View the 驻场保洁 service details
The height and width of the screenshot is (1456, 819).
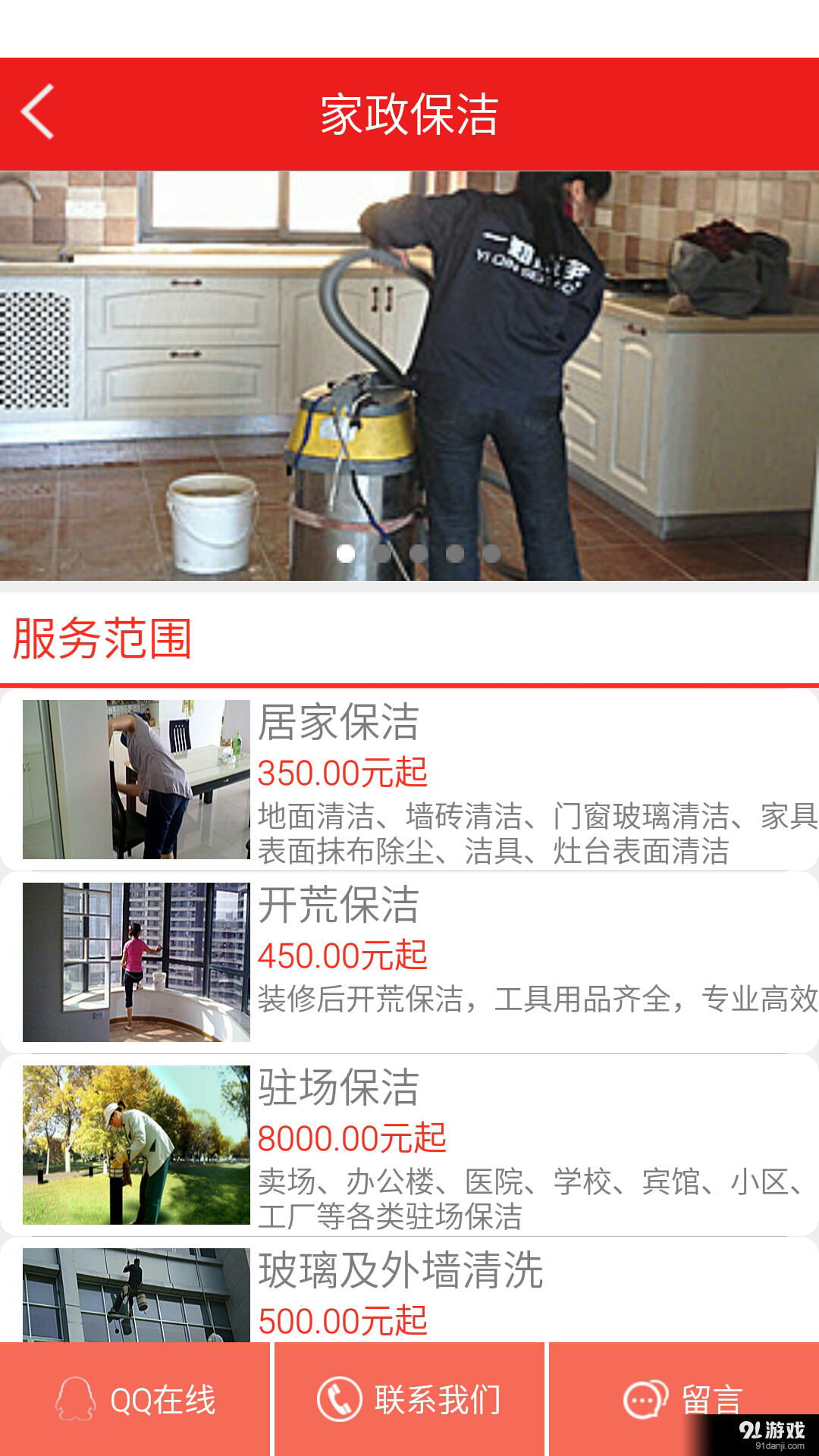coord(409,1144)
